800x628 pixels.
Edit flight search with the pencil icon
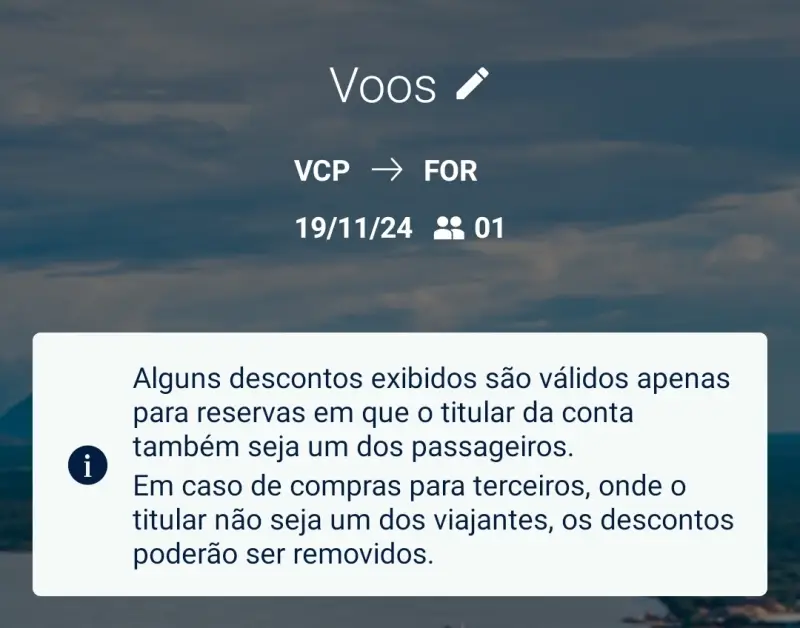click(472, 84)
